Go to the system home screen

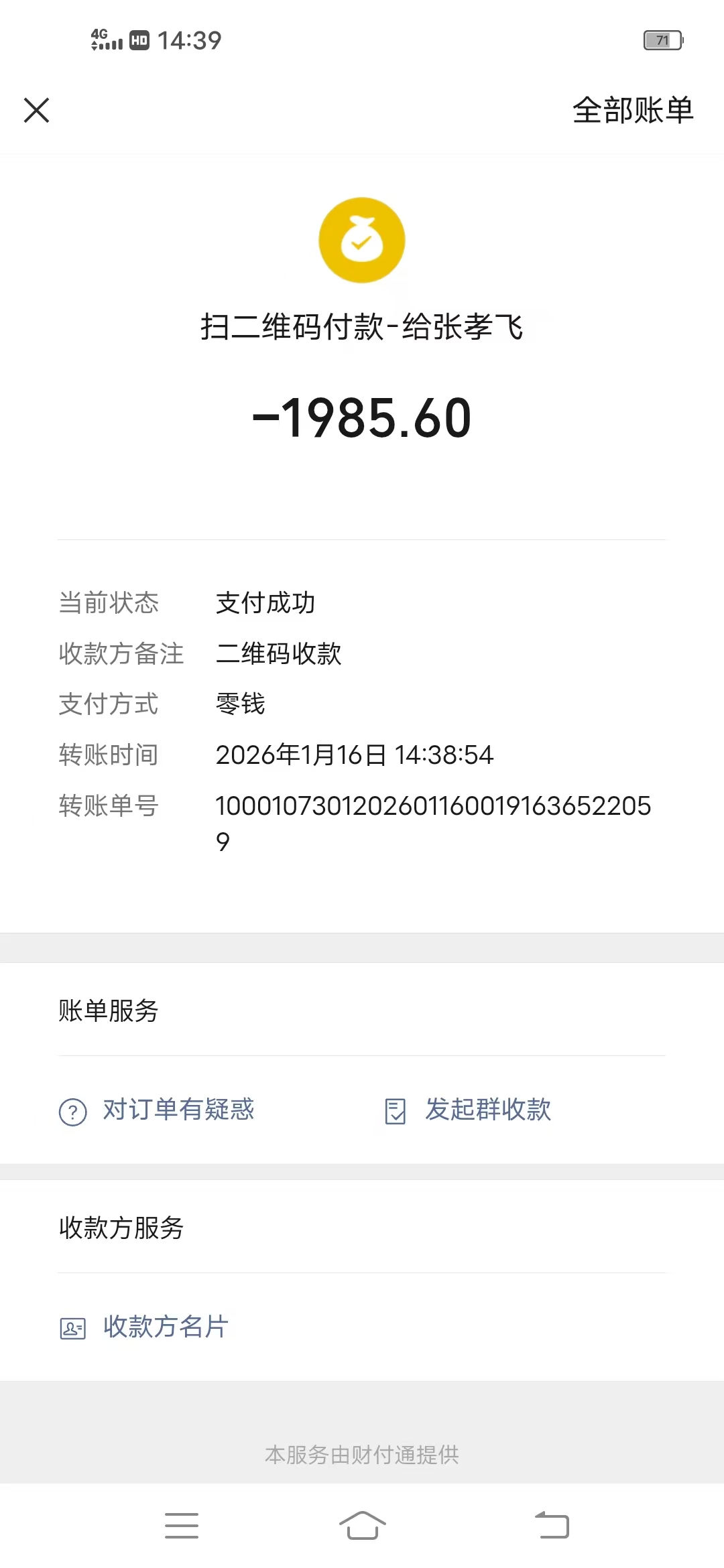(x=362, y=1525)
